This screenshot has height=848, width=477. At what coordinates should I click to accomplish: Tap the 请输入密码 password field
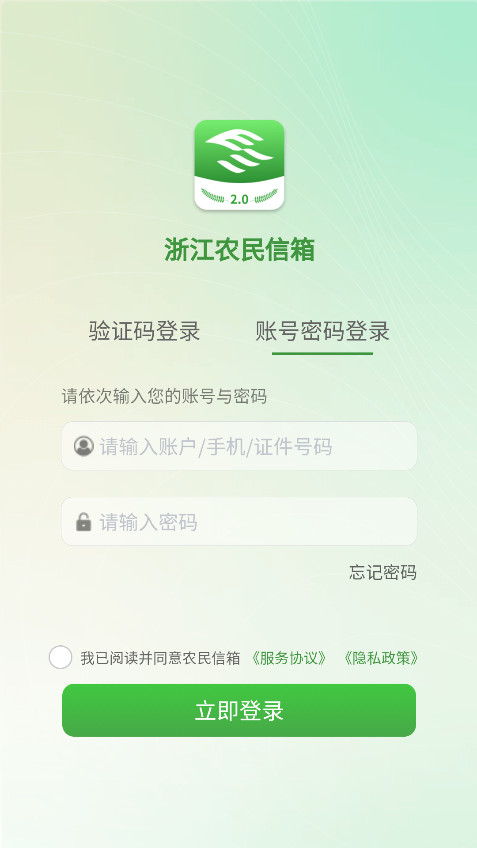click(x=239, y=522)
